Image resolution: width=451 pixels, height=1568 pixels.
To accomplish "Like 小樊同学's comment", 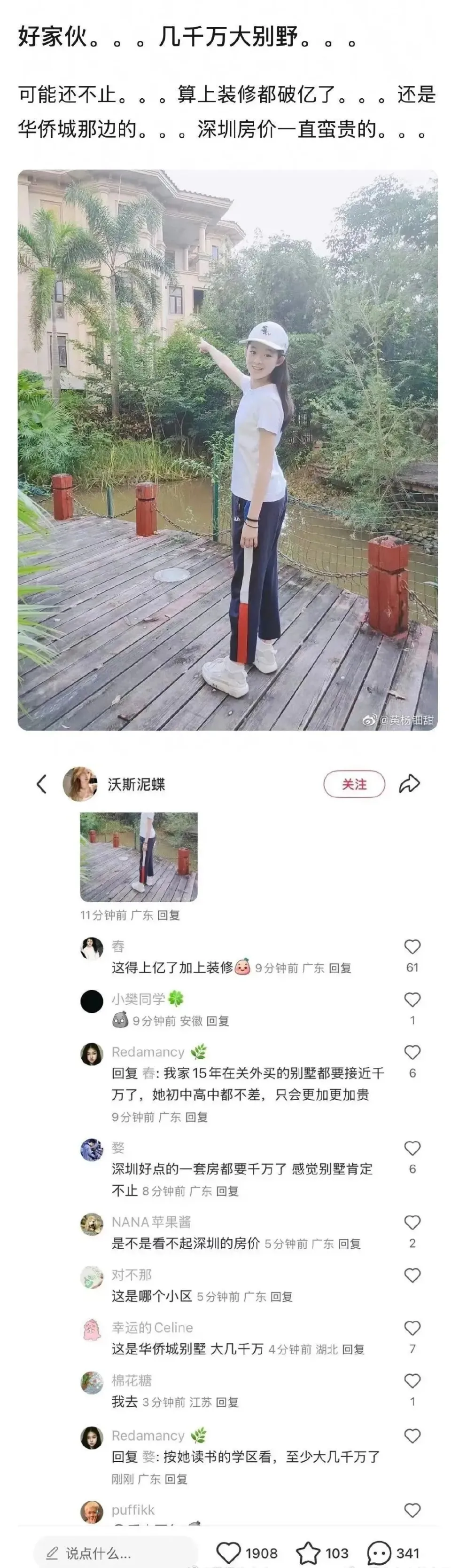I will click(x=412, y=1000).
